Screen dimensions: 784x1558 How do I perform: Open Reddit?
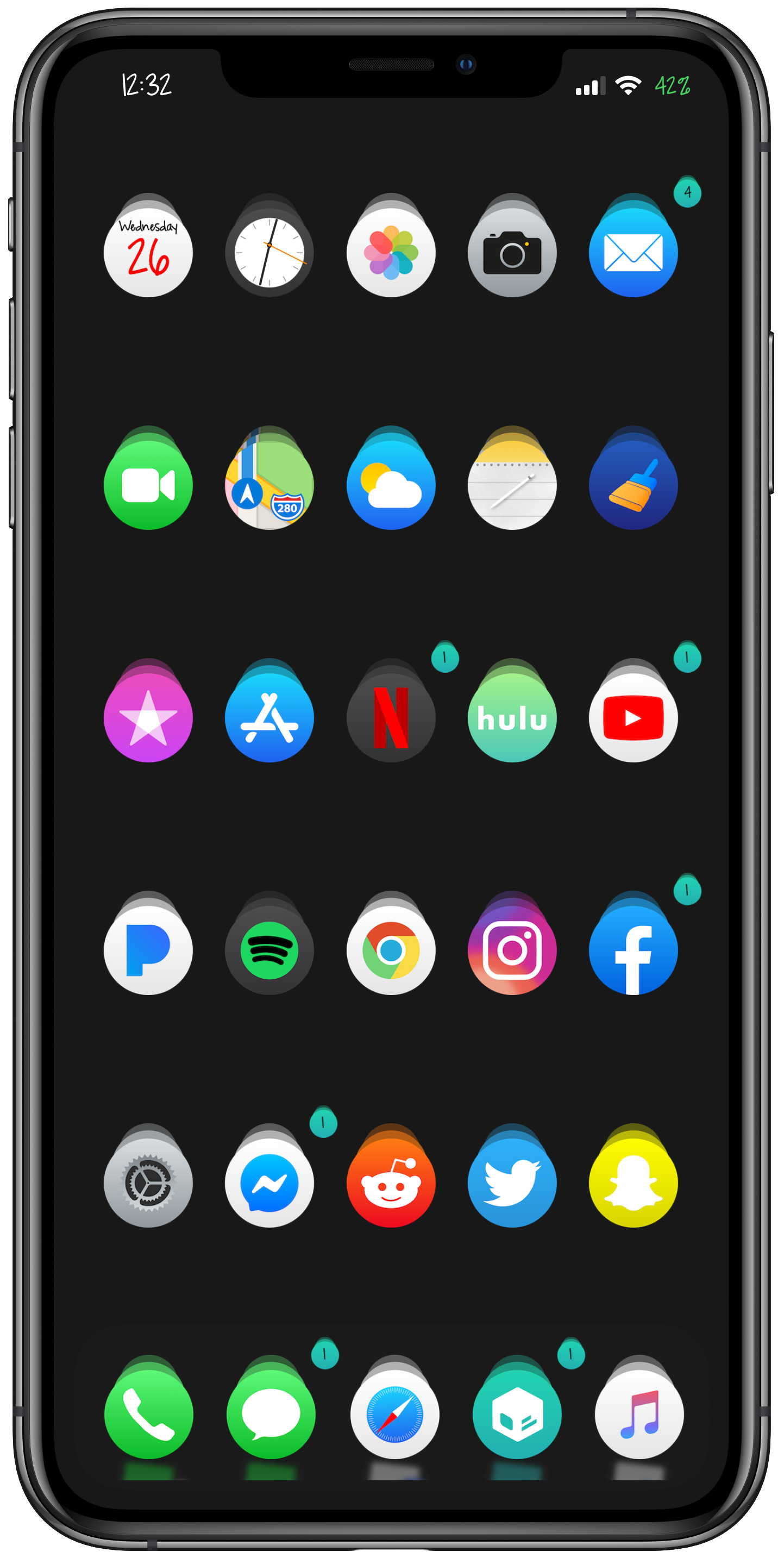click(391, 1182)
